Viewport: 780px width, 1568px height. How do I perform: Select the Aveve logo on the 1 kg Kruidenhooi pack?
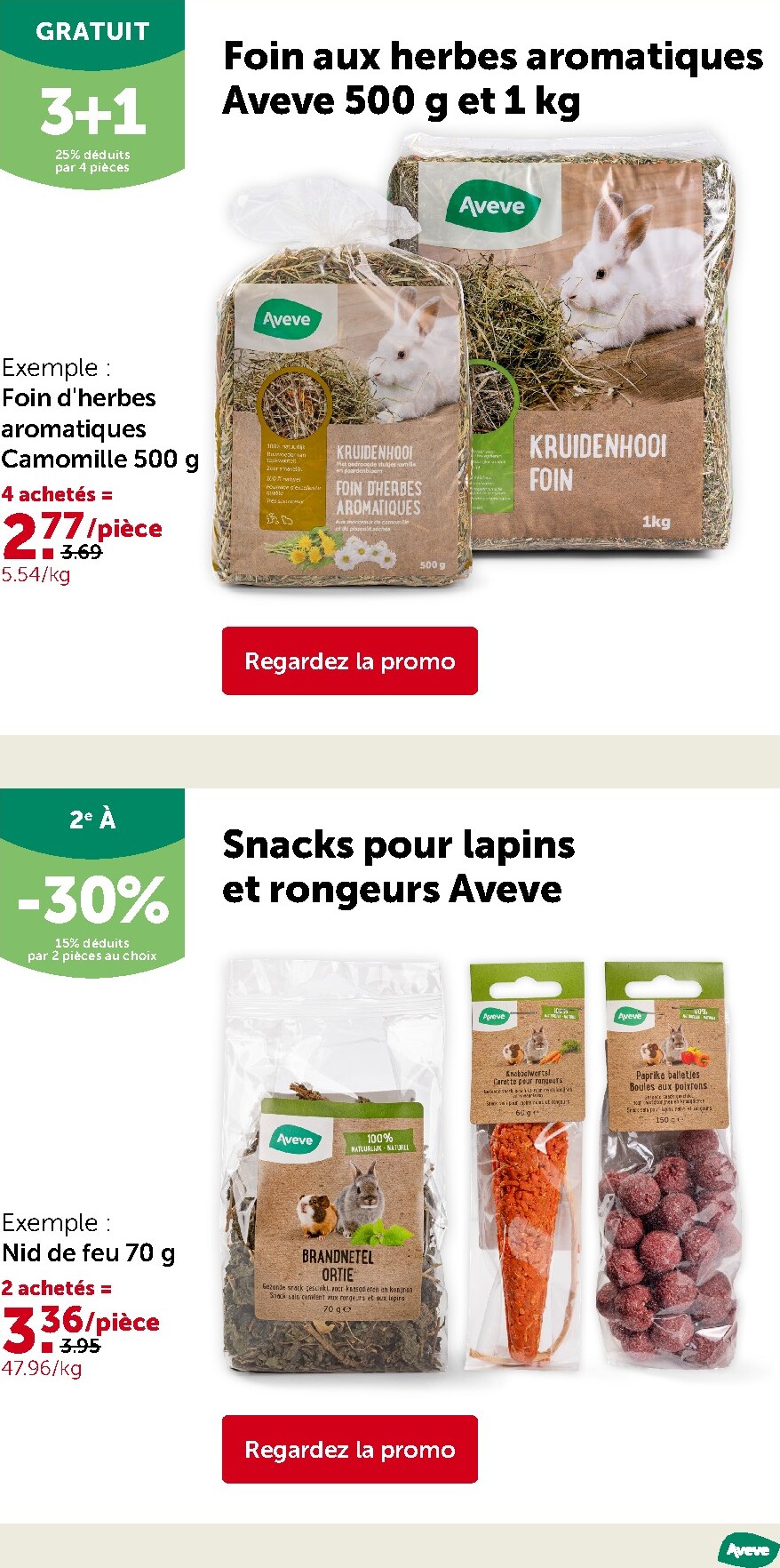pyautogui.click(x=490, y=205)
